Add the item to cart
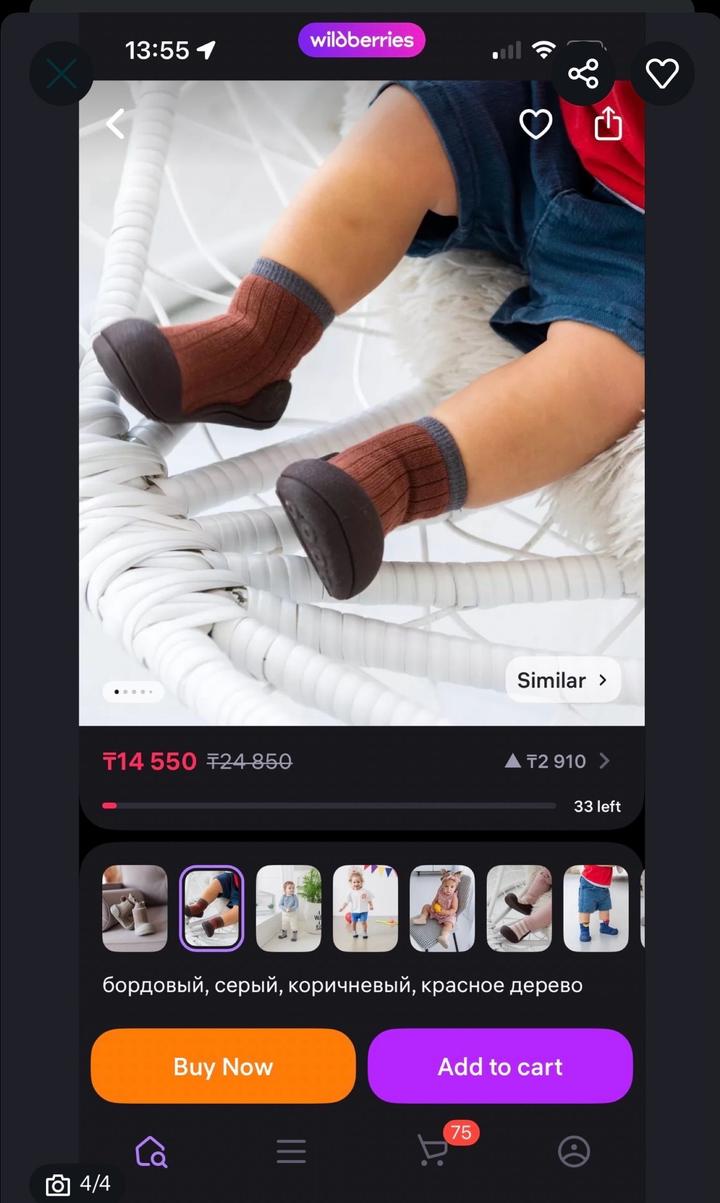The height and width of the screenshot is (1203, 720). pyautogui.click(x=500, y=1066)
